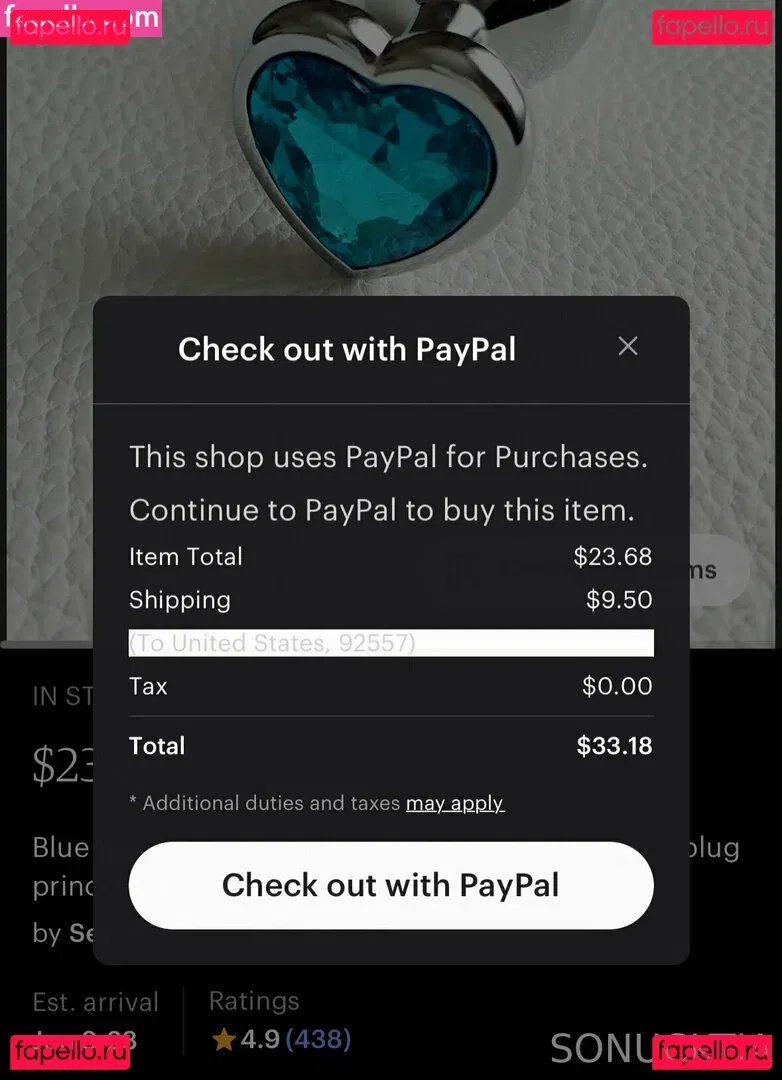Tap the Check out with PayPal button
This screenshot has height=1080, width=782.
point(391,885)
